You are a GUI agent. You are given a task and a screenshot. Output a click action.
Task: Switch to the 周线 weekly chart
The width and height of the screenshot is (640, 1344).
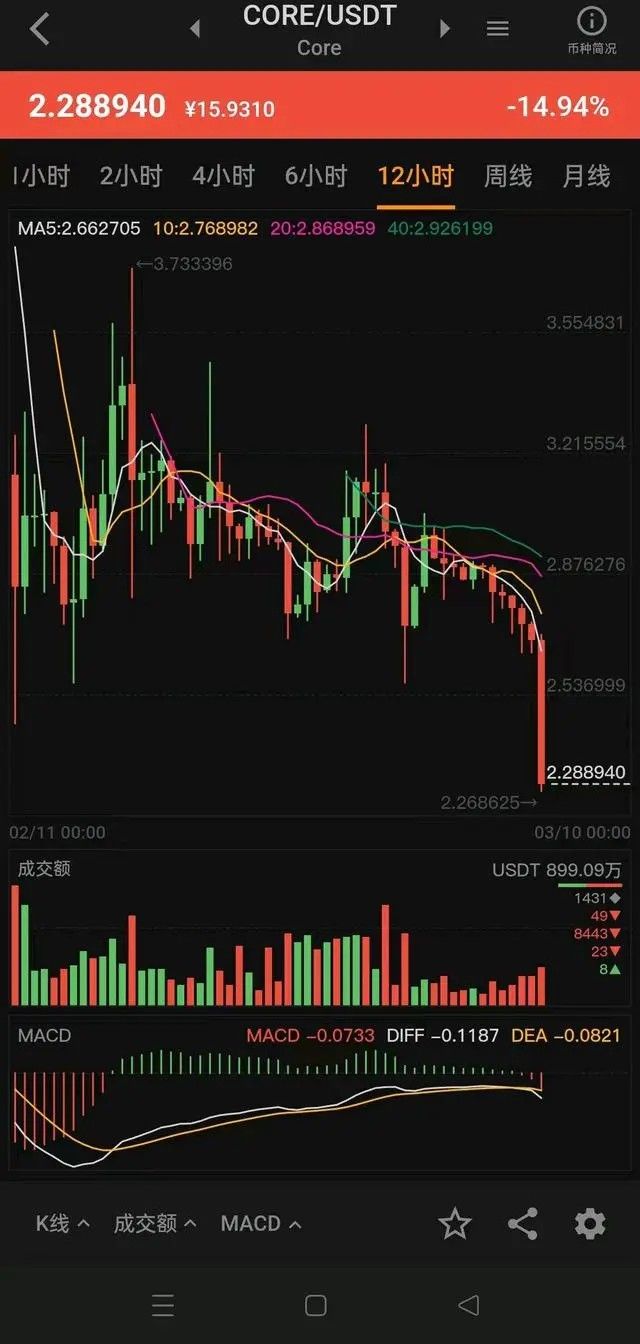point(508,177)
